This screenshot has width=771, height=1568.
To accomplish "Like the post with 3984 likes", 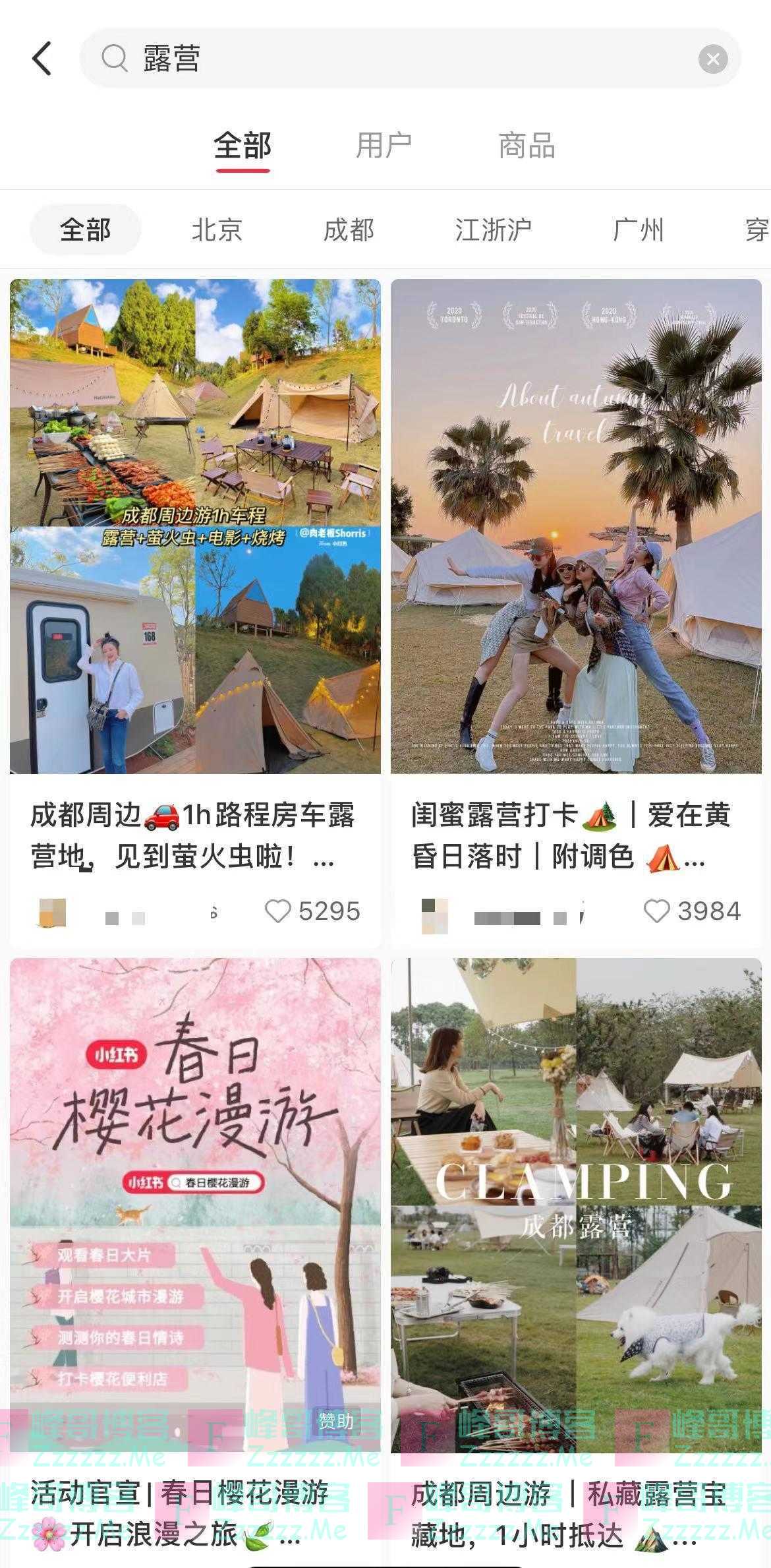I will tap(656, 911).
